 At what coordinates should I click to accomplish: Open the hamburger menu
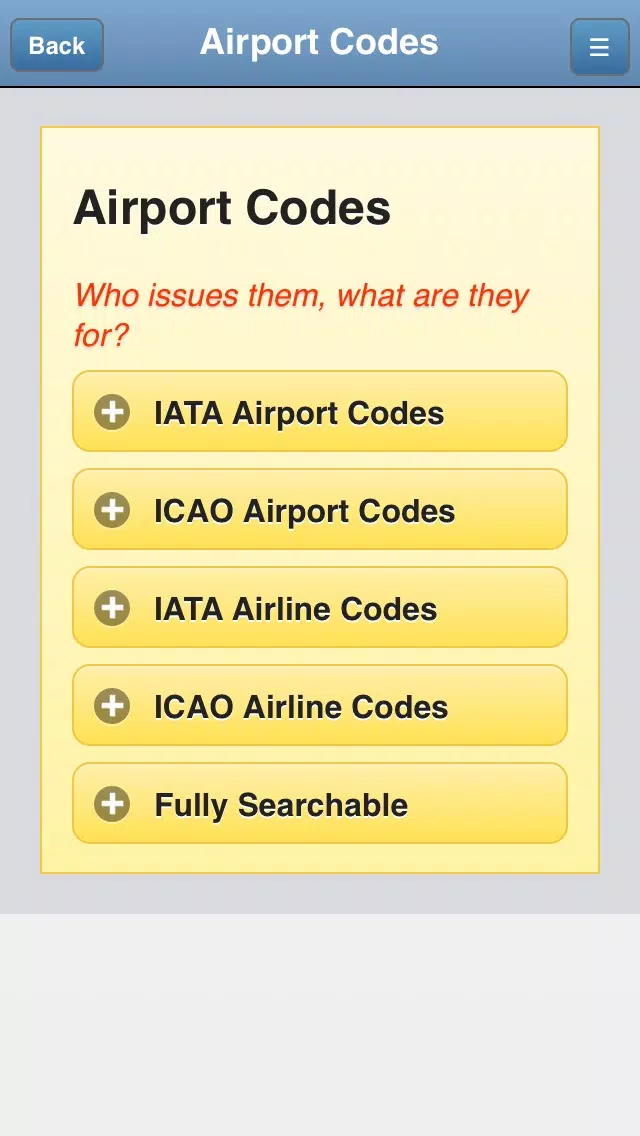599,46
